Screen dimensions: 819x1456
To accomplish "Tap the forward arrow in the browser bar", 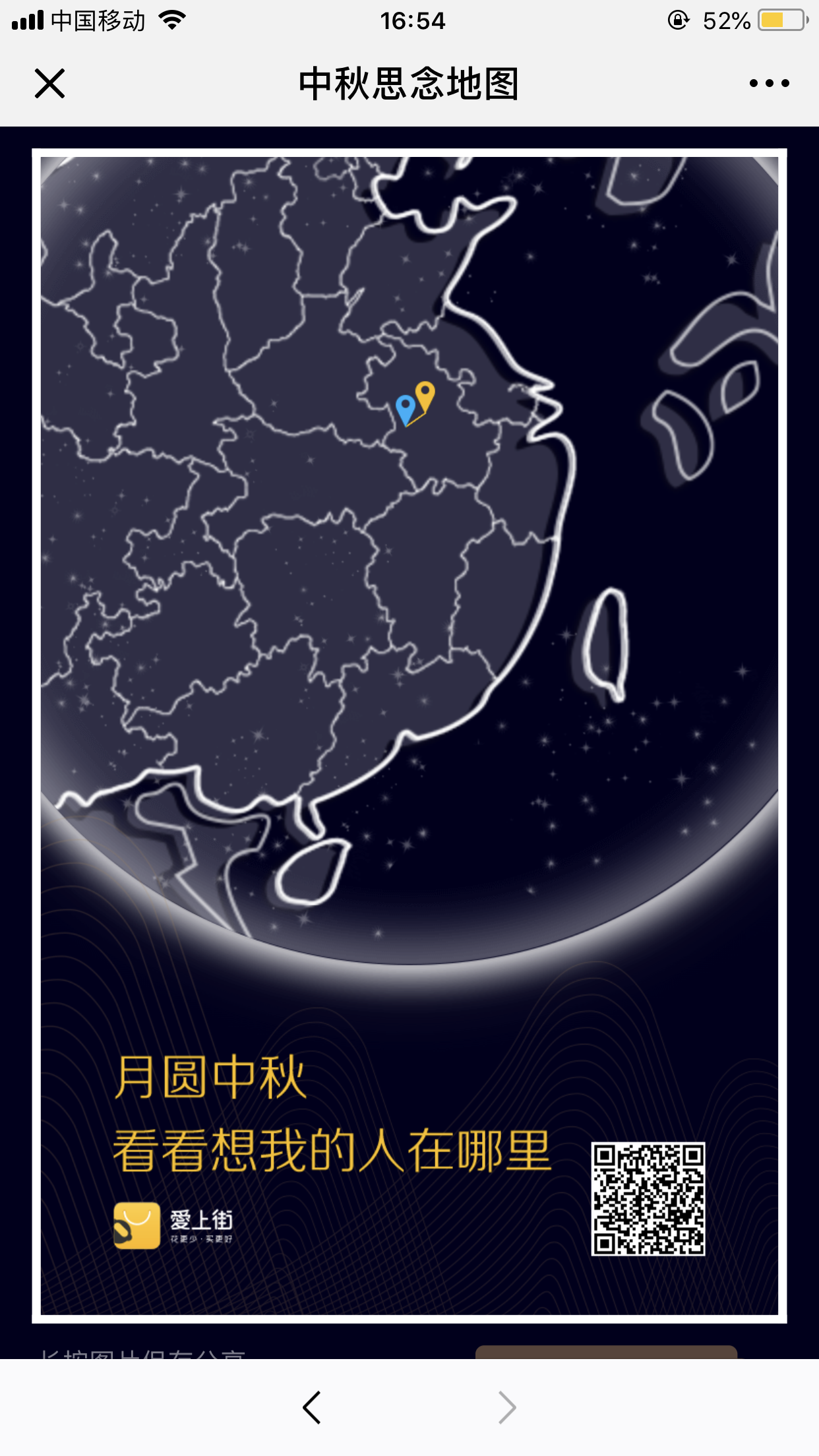I will click(x=506, y=1407).
